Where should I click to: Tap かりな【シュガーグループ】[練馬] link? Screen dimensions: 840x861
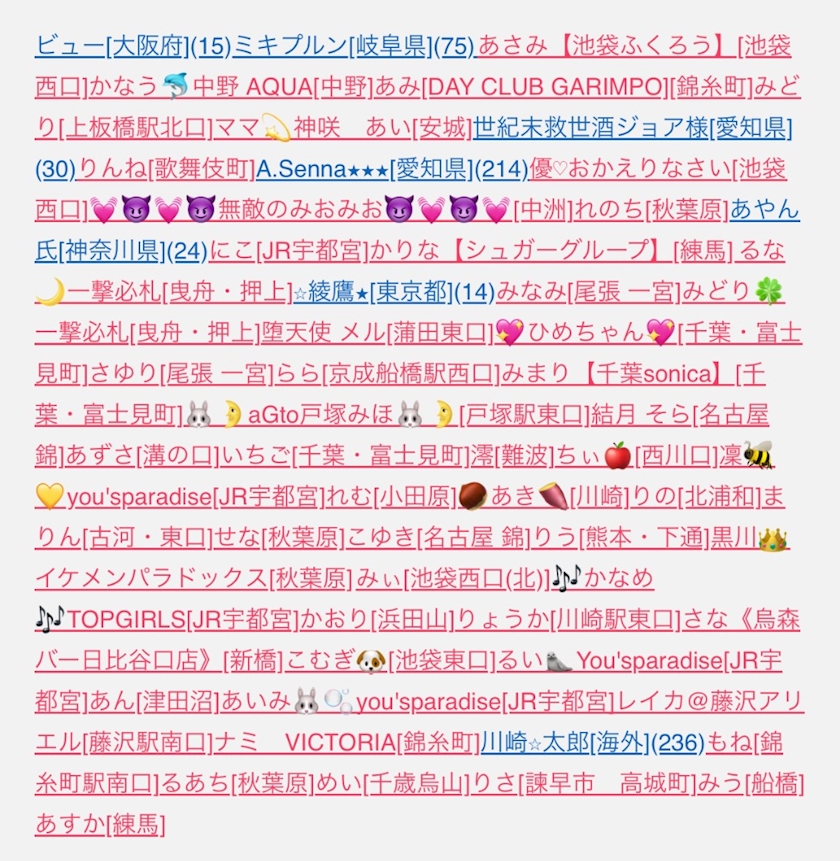pos(551,251)
